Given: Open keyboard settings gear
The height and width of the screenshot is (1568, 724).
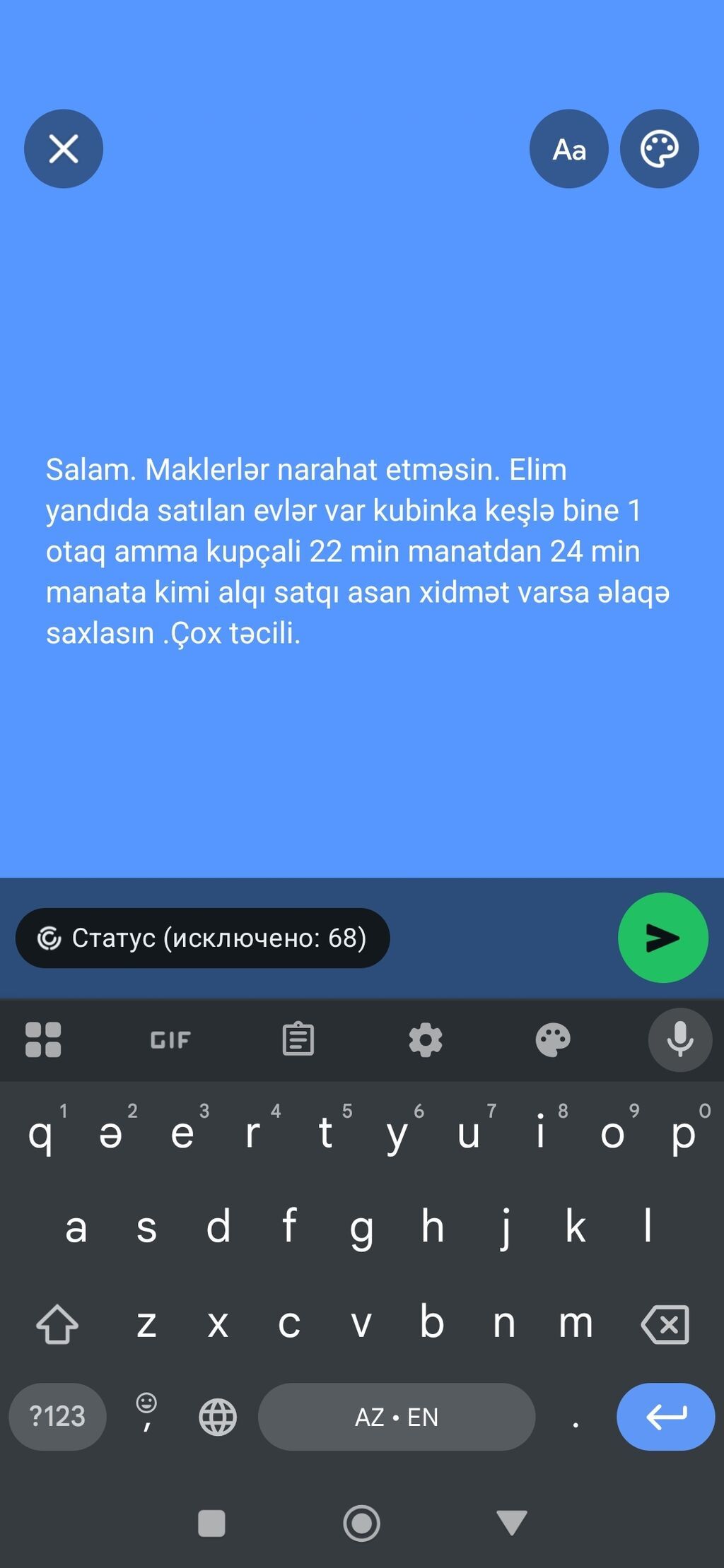Looking at the screenshot, I should [x=426, y=1039].
